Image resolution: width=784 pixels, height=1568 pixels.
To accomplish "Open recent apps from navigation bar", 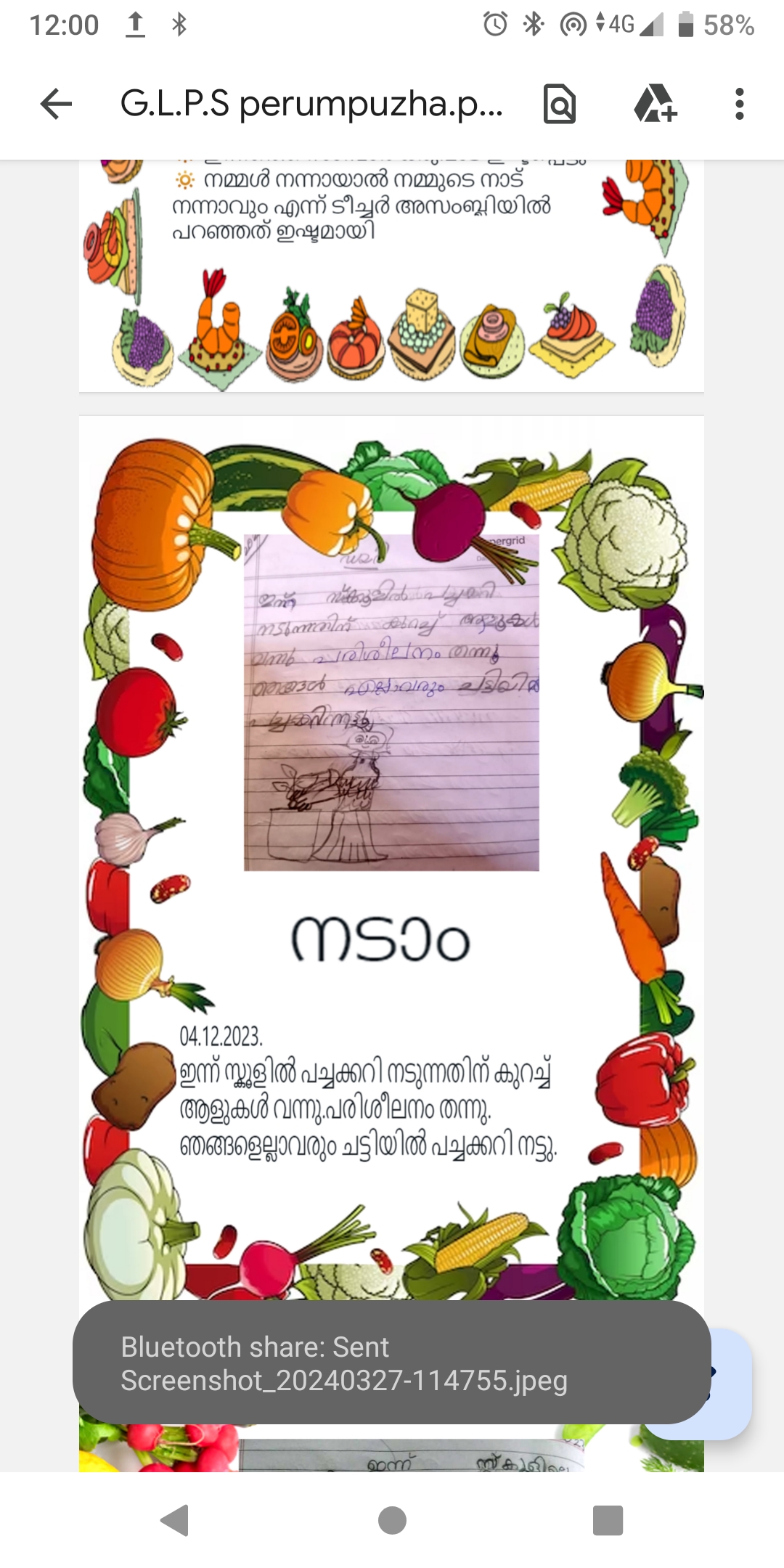I will 608,1520.
